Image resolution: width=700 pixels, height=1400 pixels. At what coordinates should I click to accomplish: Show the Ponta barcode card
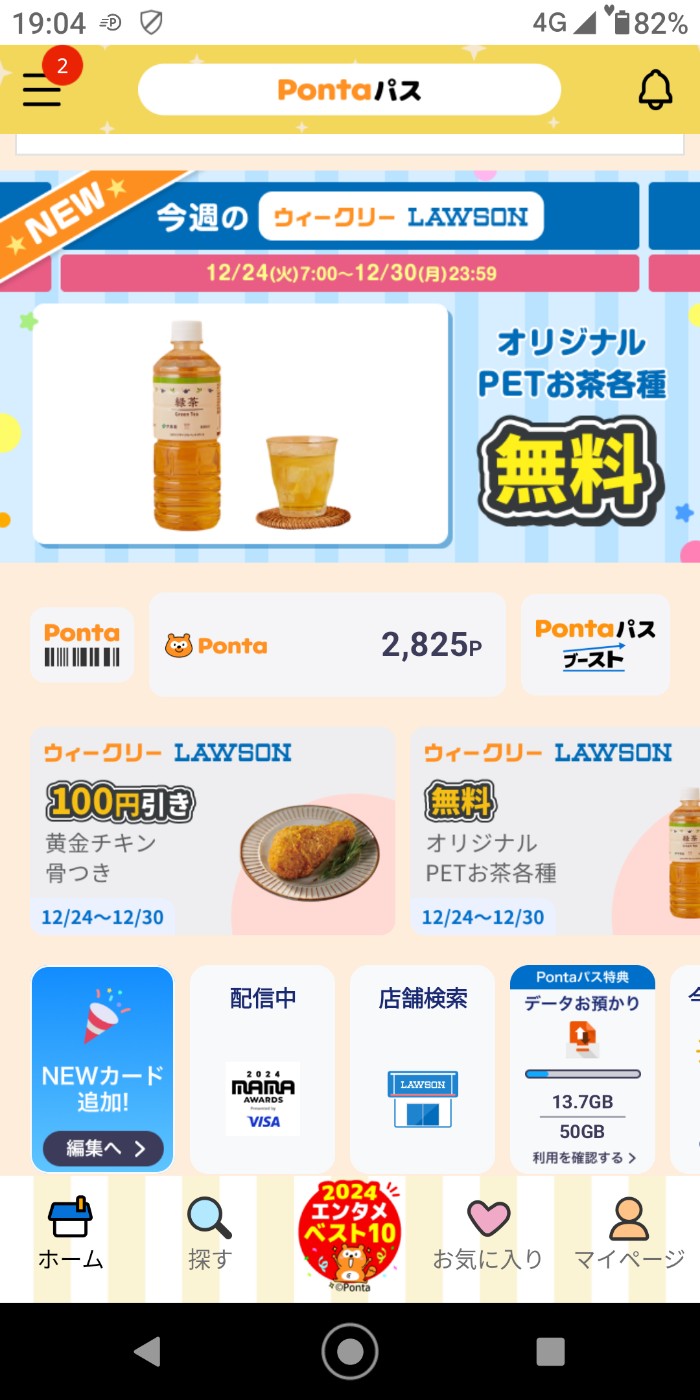point(82,645)
